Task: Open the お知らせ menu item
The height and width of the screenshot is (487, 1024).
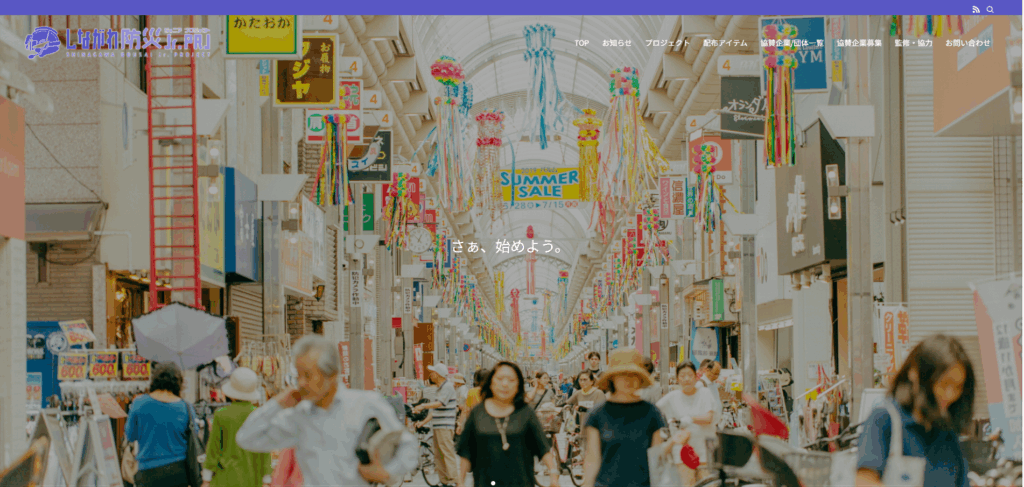Action: [617, 43]
